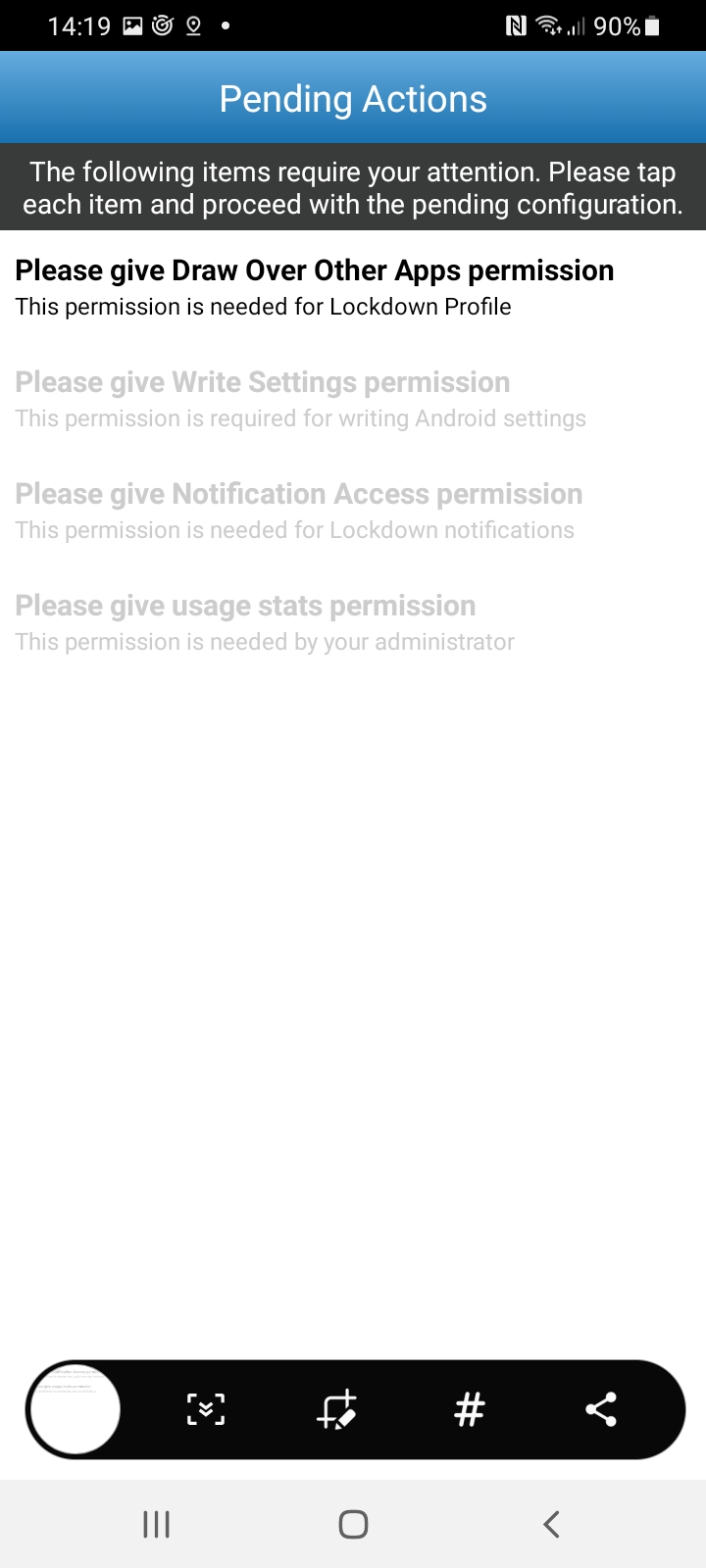Add hashtag to the screenshot
Screen dimensions: 706x1568
tap(470, 1409)
